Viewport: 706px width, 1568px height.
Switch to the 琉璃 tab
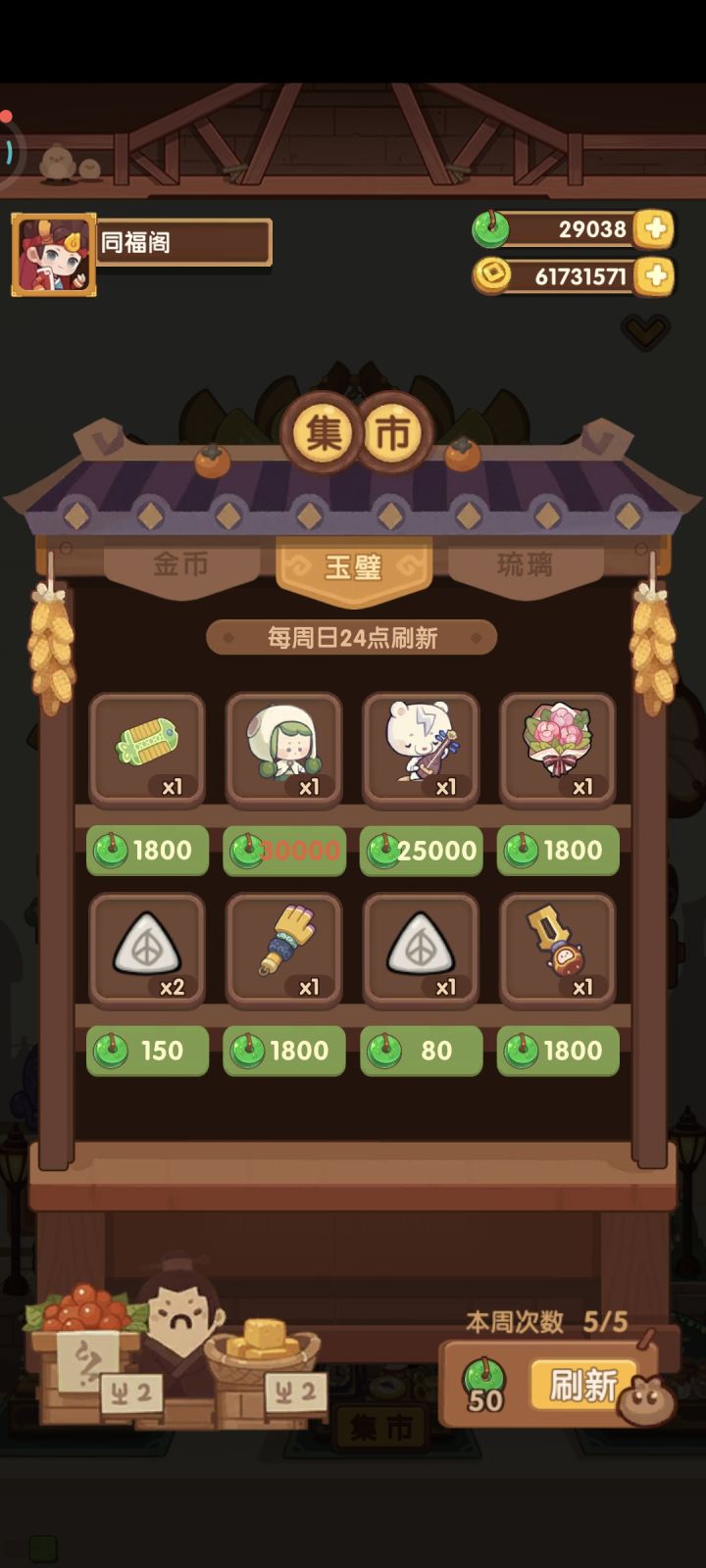tap(524, 563)
